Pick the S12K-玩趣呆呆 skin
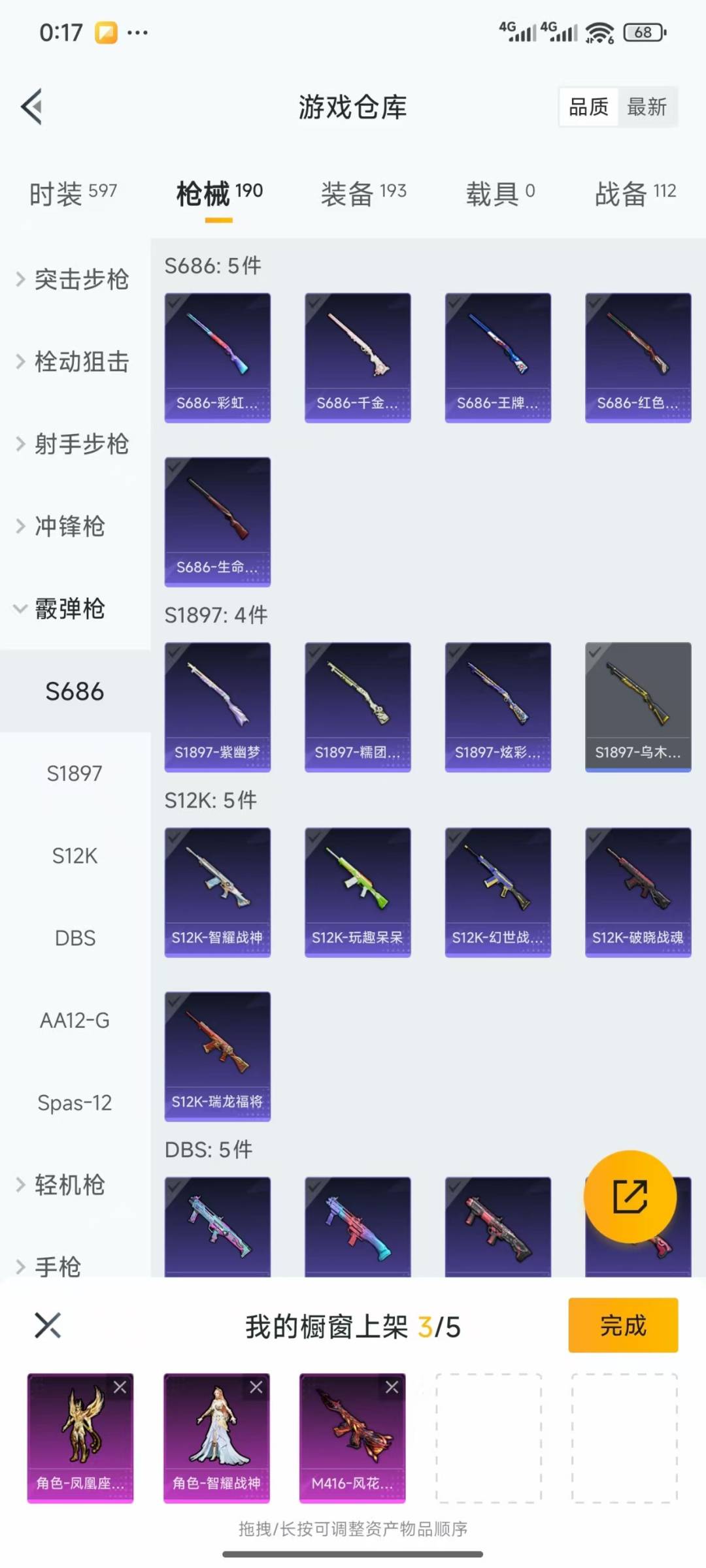 358,892
